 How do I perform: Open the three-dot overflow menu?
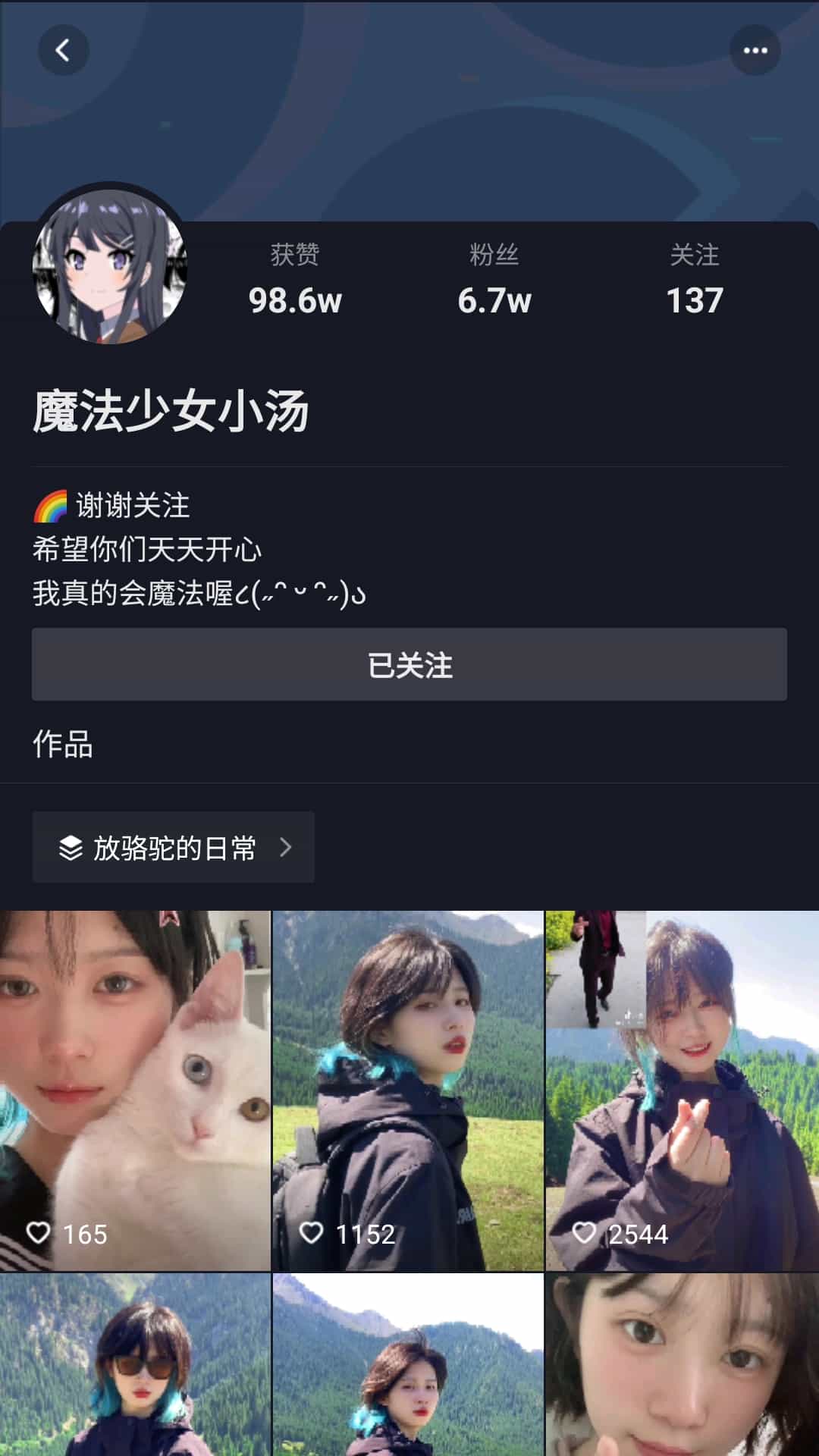755,50
